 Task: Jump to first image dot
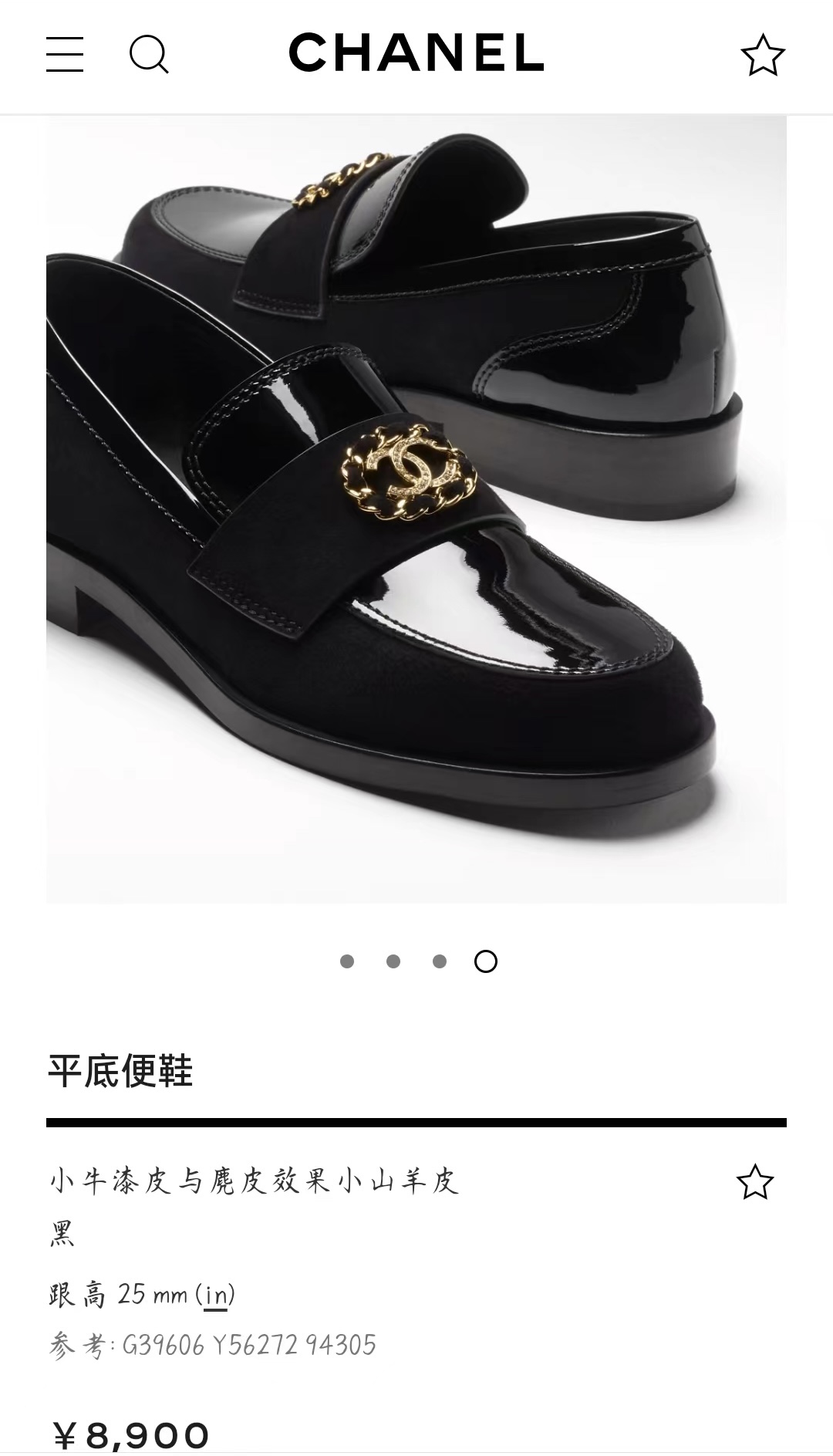click(x=347, y=961)
